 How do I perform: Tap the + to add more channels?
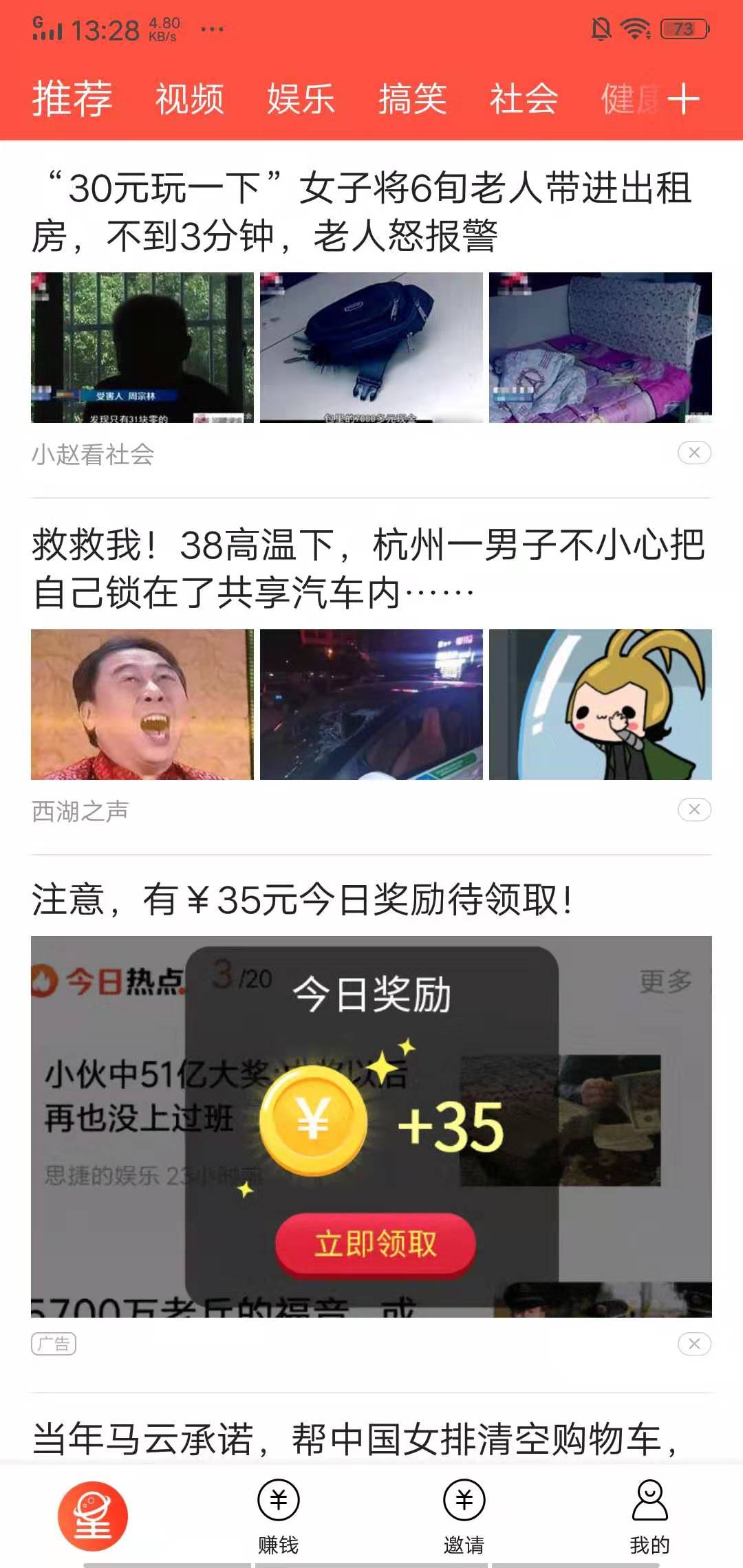point(683,100)
